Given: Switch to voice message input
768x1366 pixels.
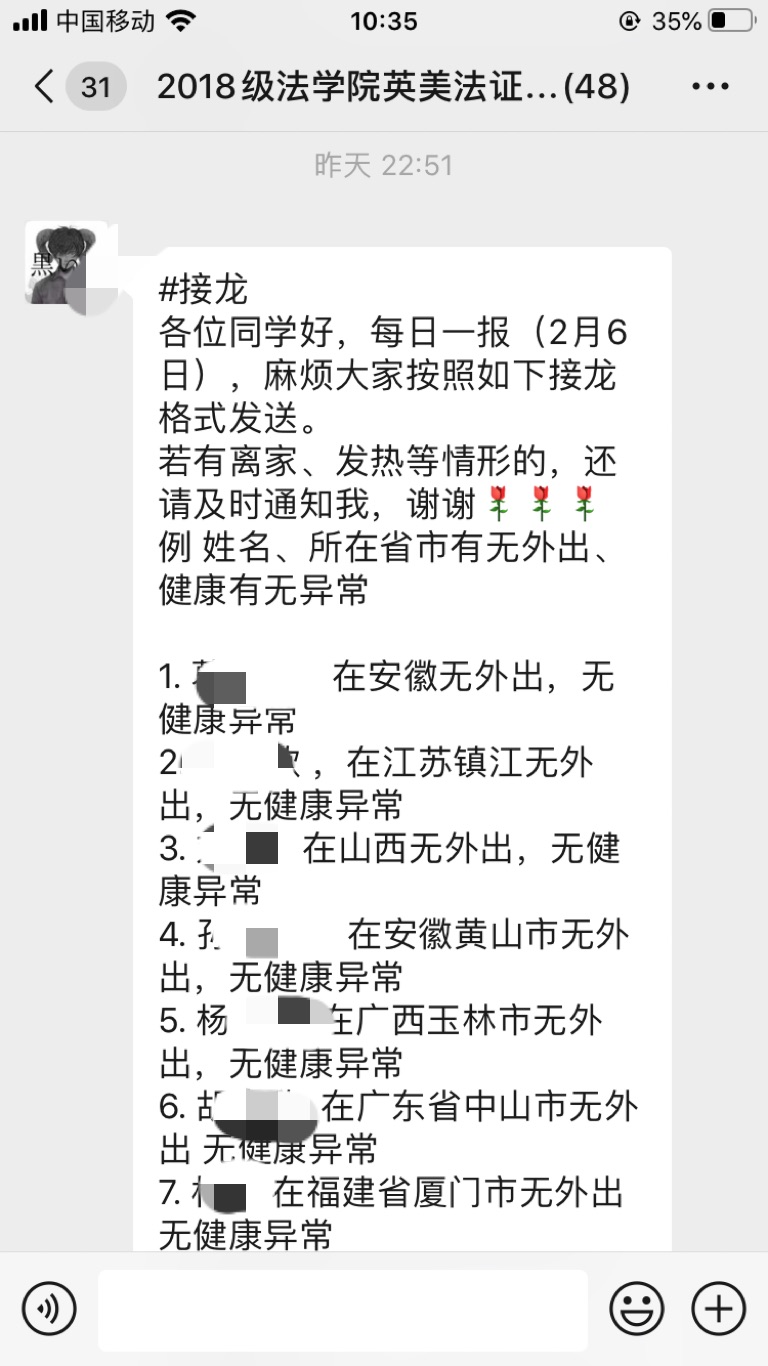Looking at the screenshot, I should coord(49,1308).
